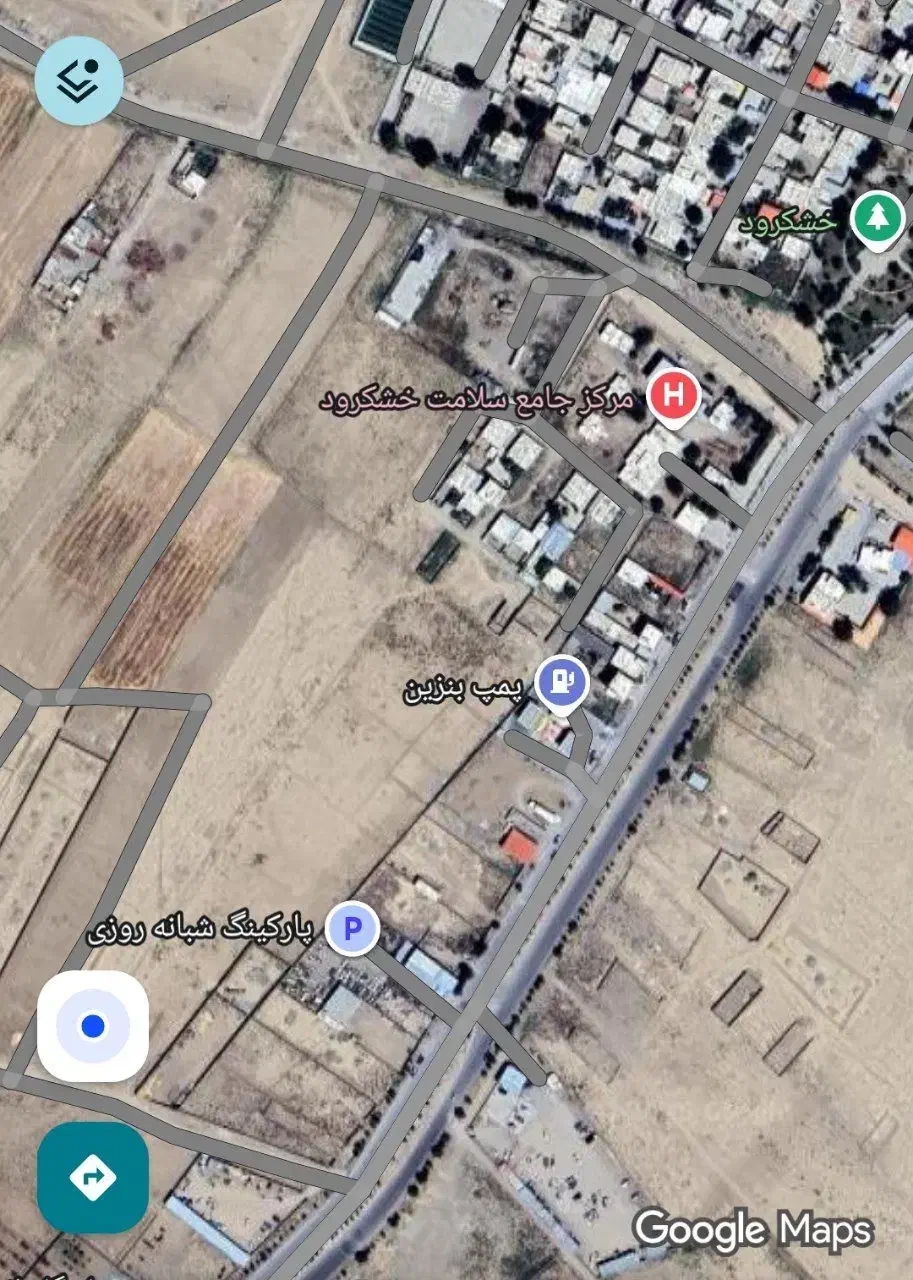
Task: Select the خشکرود park marker
Action: 878,219
